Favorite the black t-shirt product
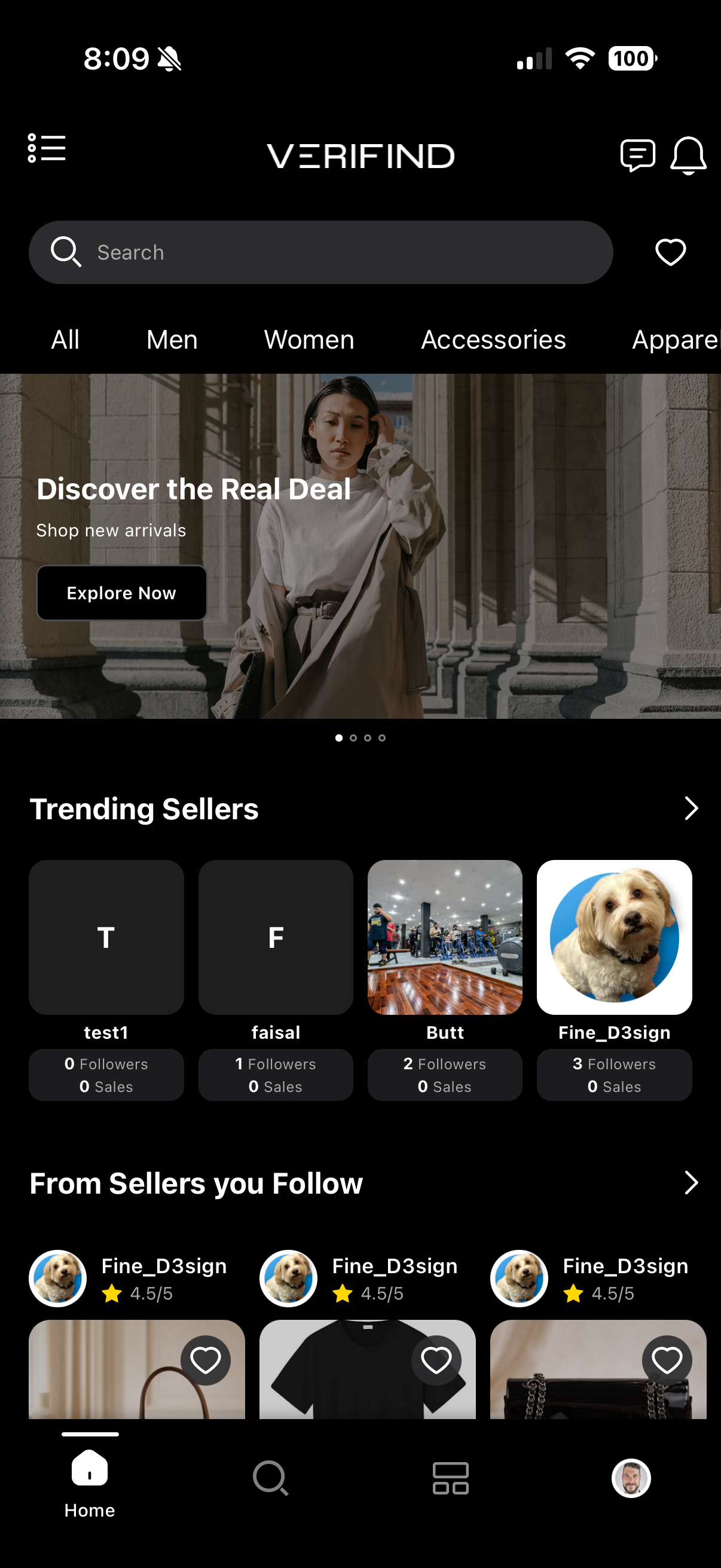 437,1360
